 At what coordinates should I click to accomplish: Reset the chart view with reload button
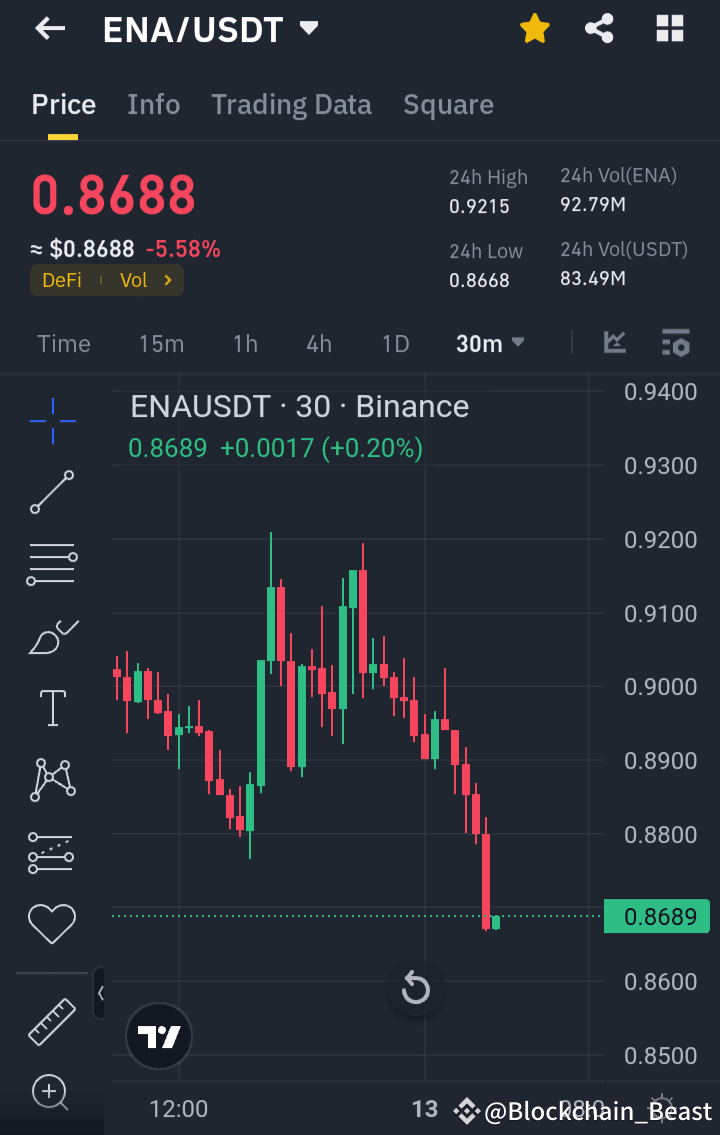coord(415,990)
